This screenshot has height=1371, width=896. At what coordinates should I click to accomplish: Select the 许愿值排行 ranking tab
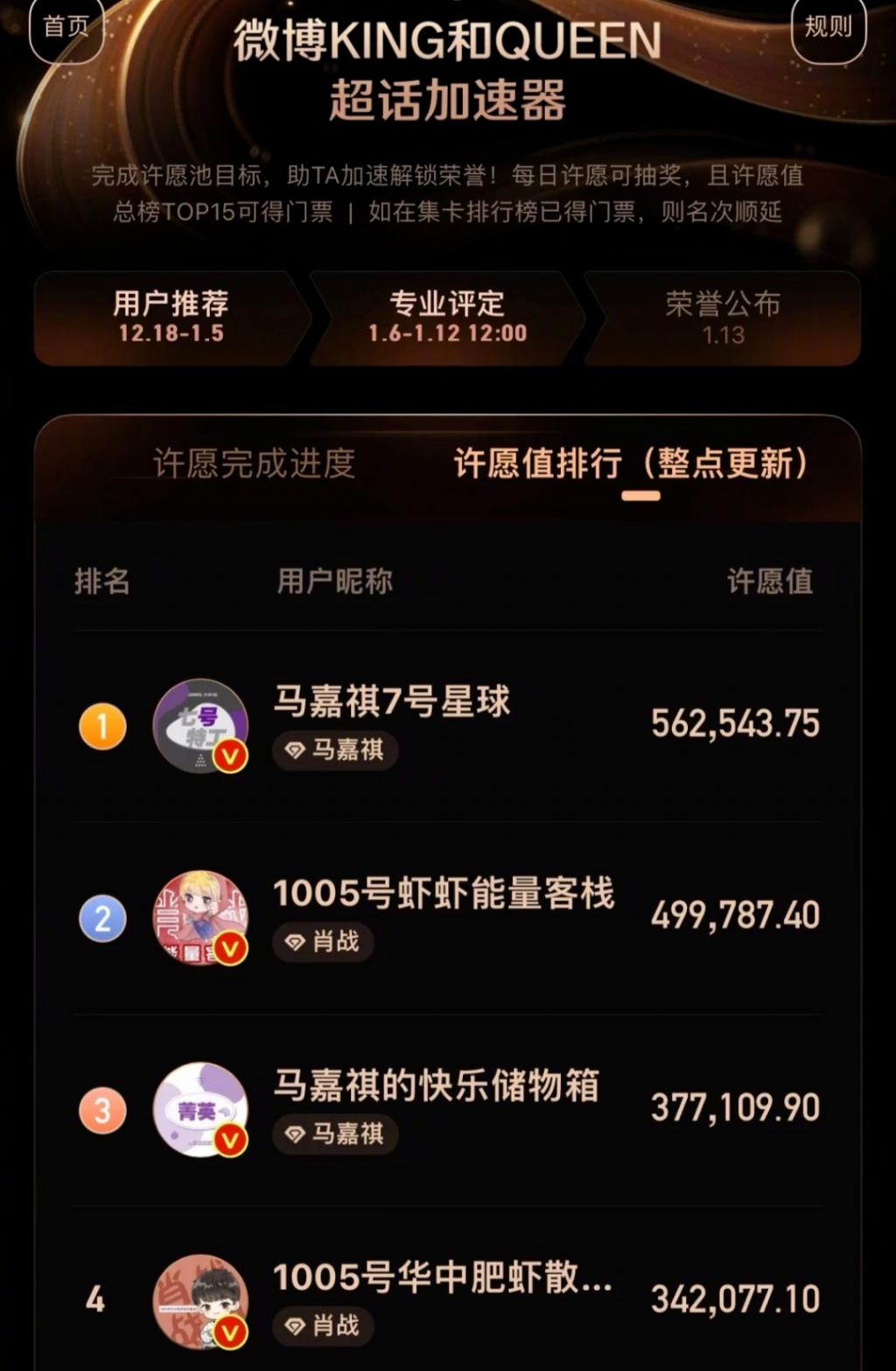pos(630,464)
